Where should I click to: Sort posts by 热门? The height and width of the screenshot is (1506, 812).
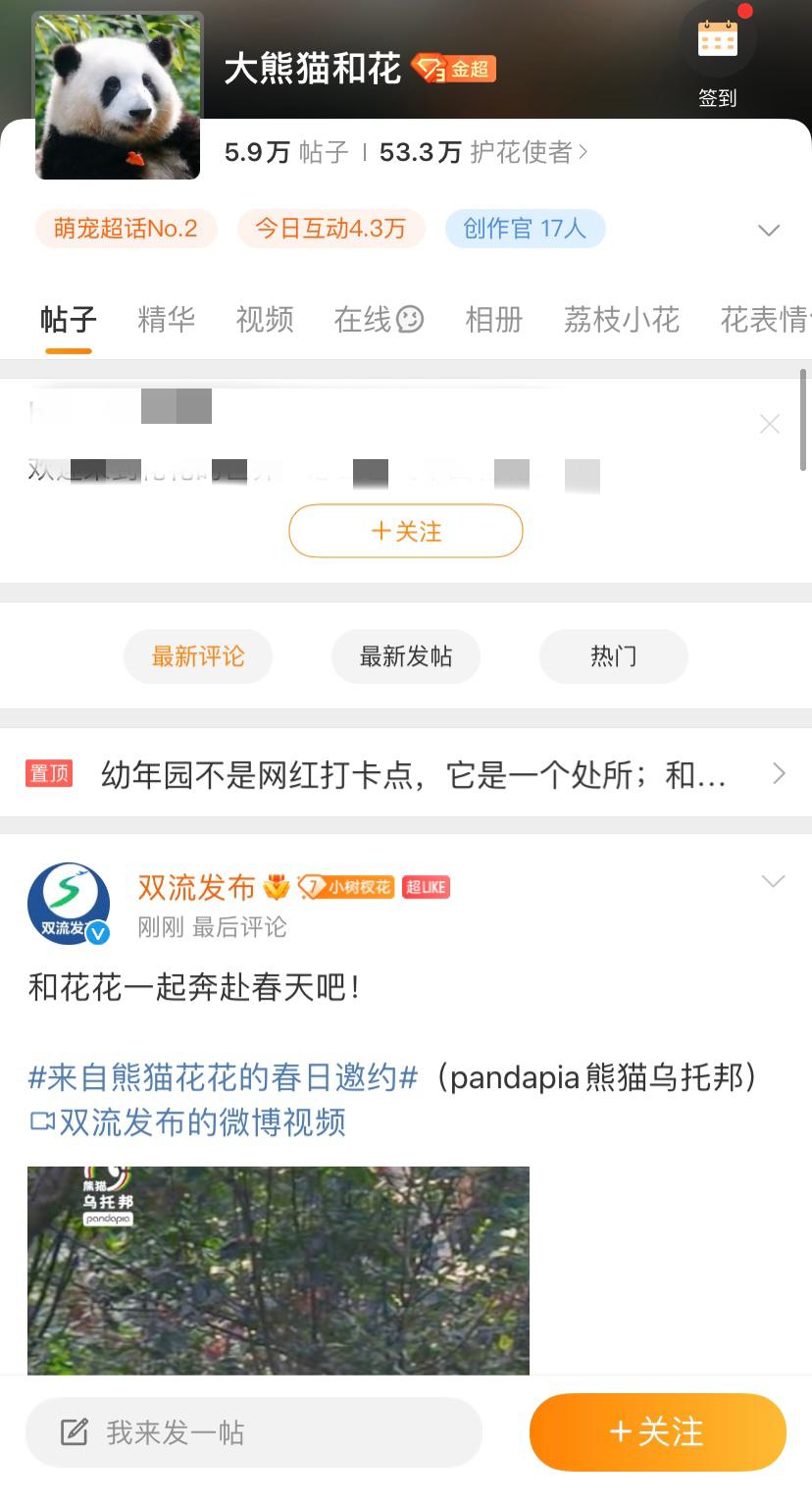(613, 656)
